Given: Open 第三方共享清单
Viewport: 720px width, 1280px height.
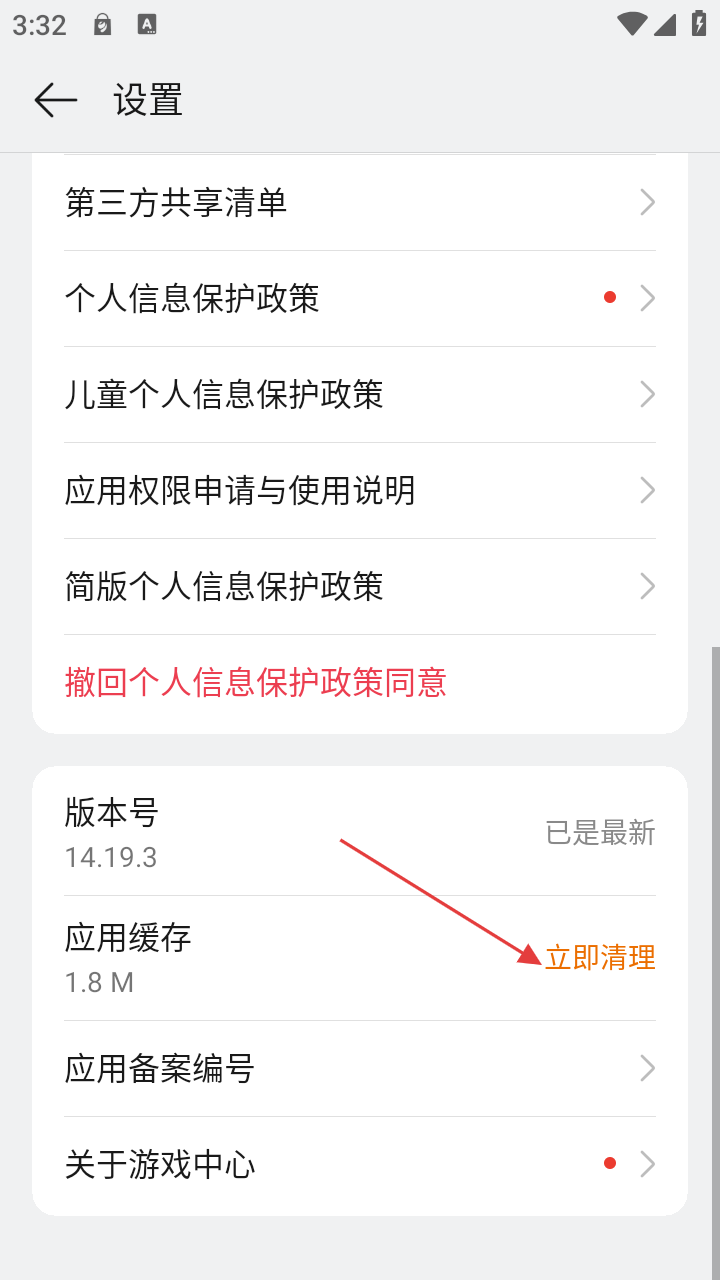Looking at the screenshot, I should [359, 203].
